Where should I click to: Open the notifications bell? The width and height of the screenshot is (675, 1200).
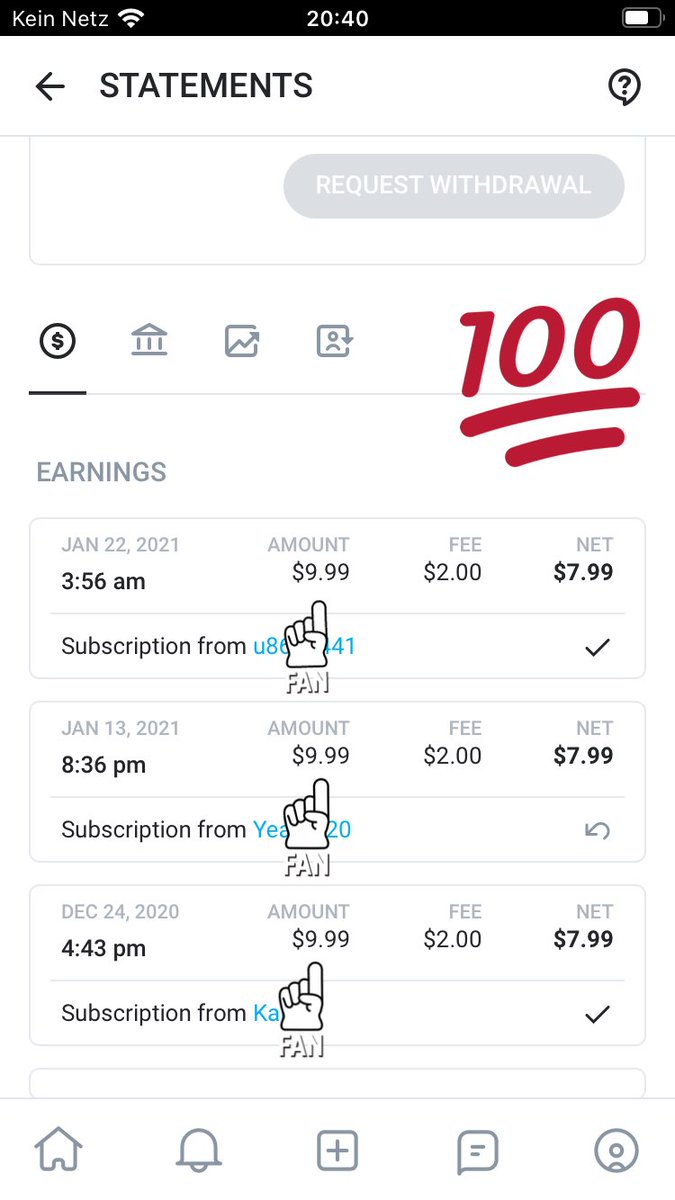pos(198,1151)
